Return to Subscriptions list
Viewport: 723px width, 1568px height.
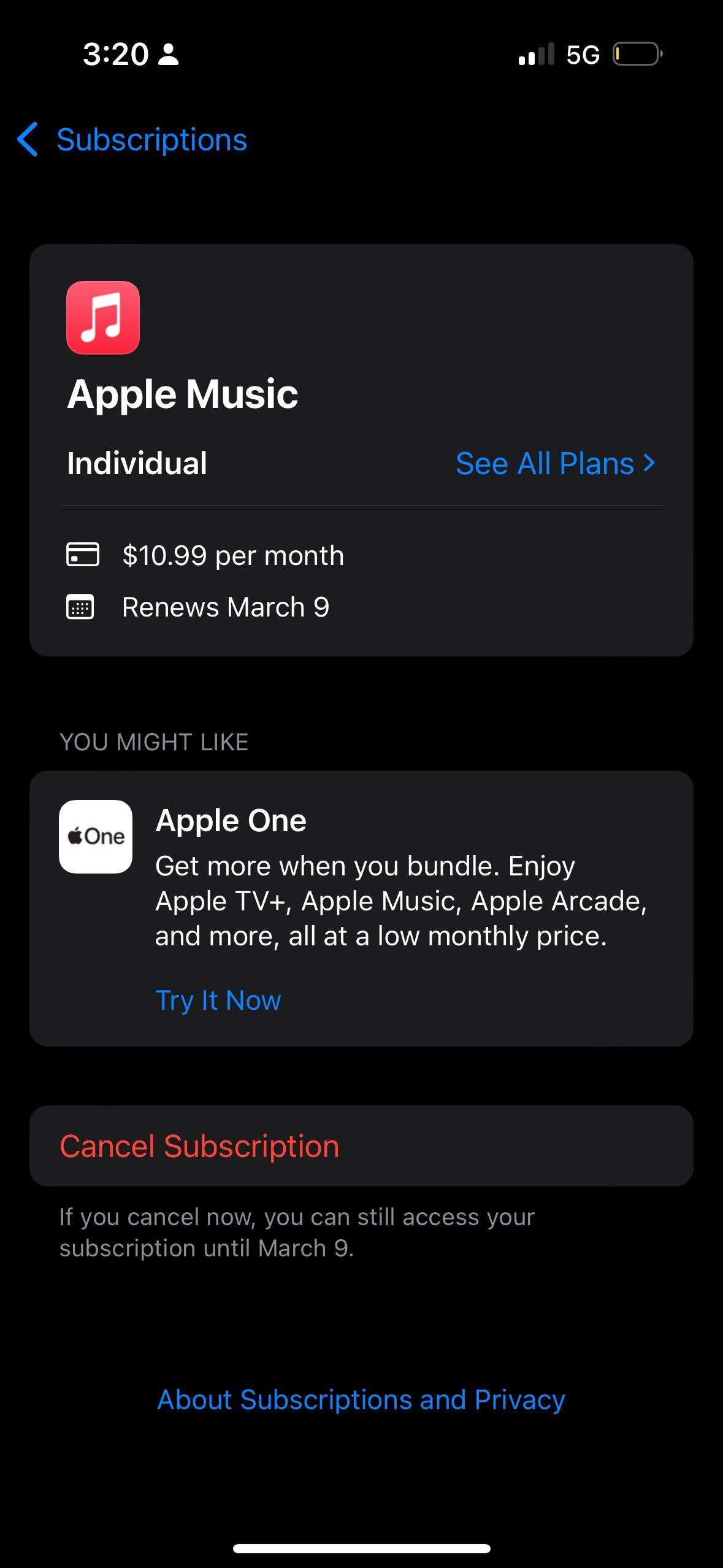click(151, 140)
